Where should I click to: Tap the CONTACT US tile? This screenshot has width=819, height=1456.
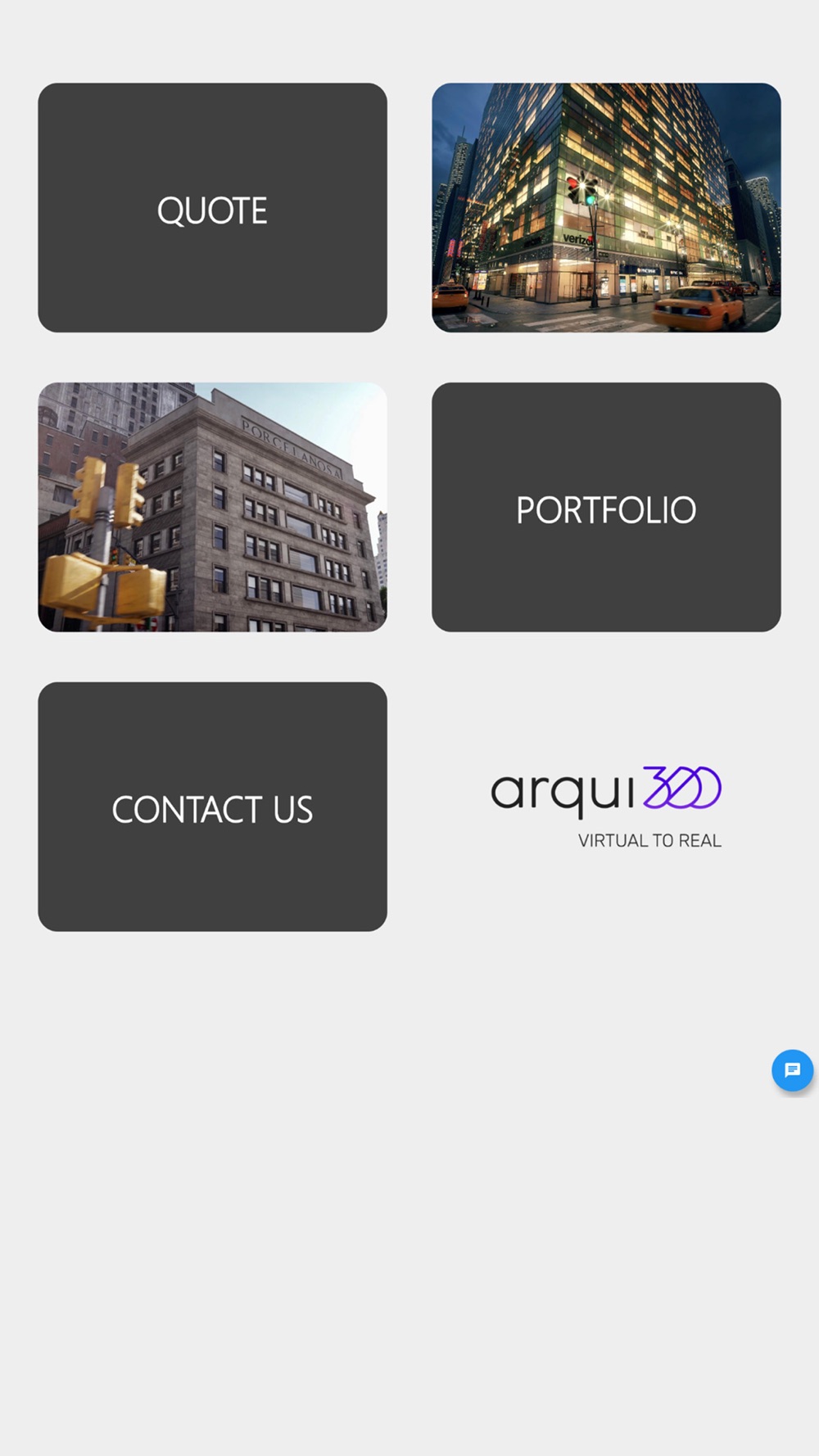point(212,807)
